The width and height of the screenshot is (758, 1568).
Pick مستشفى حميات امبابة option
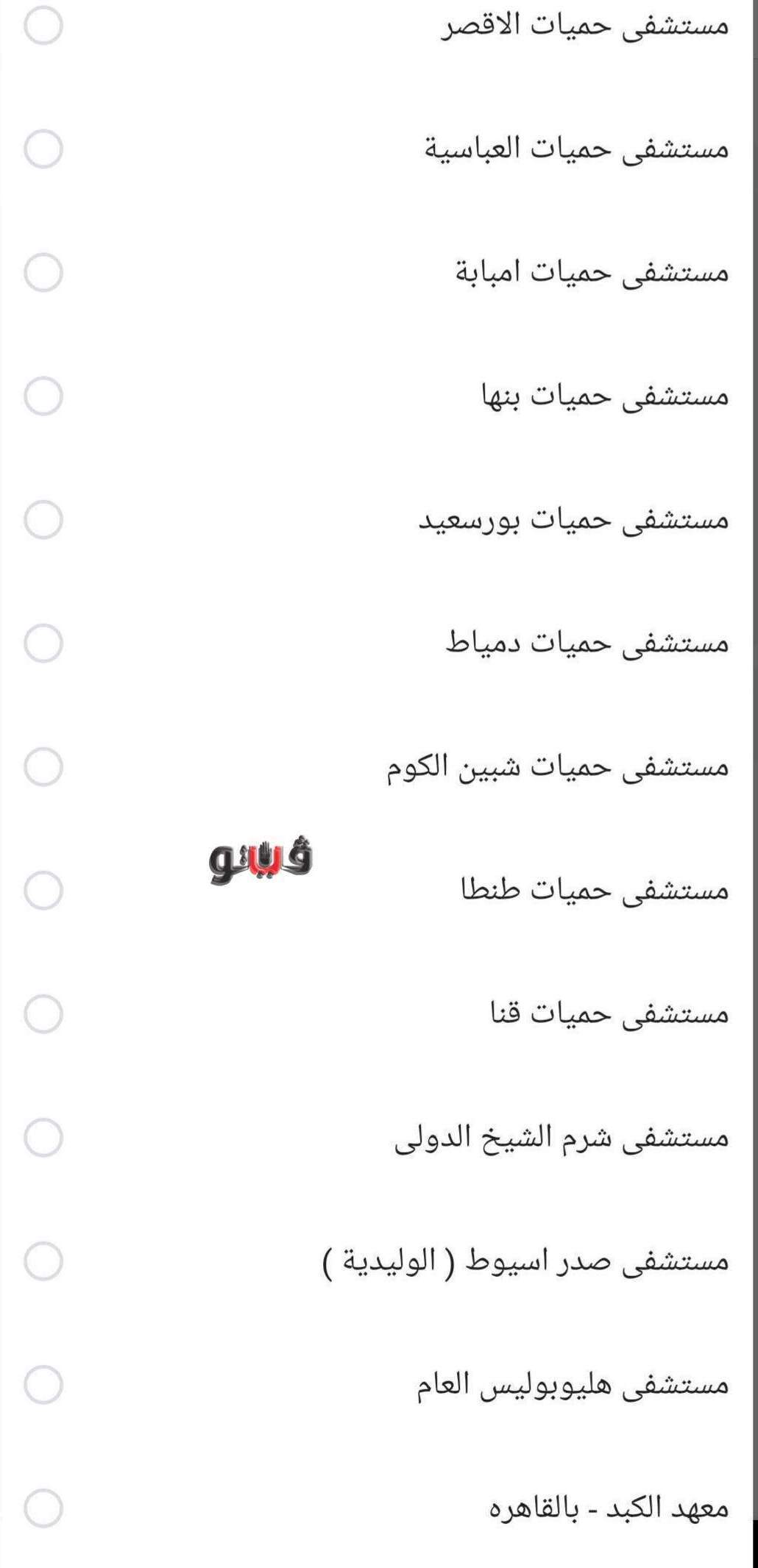(43, 273)
